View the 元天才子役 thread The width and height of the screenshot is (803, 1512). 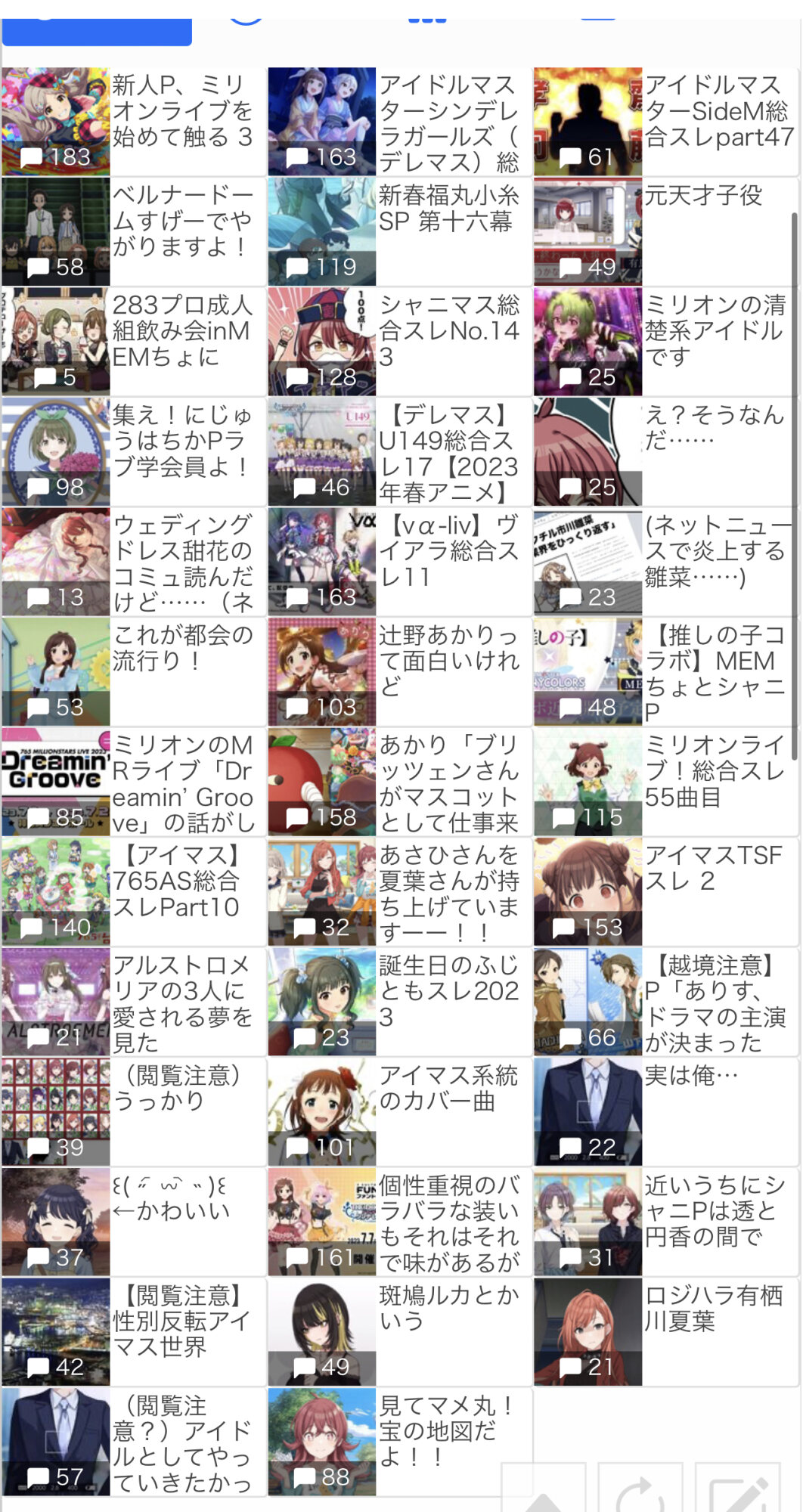pos(666,231)
